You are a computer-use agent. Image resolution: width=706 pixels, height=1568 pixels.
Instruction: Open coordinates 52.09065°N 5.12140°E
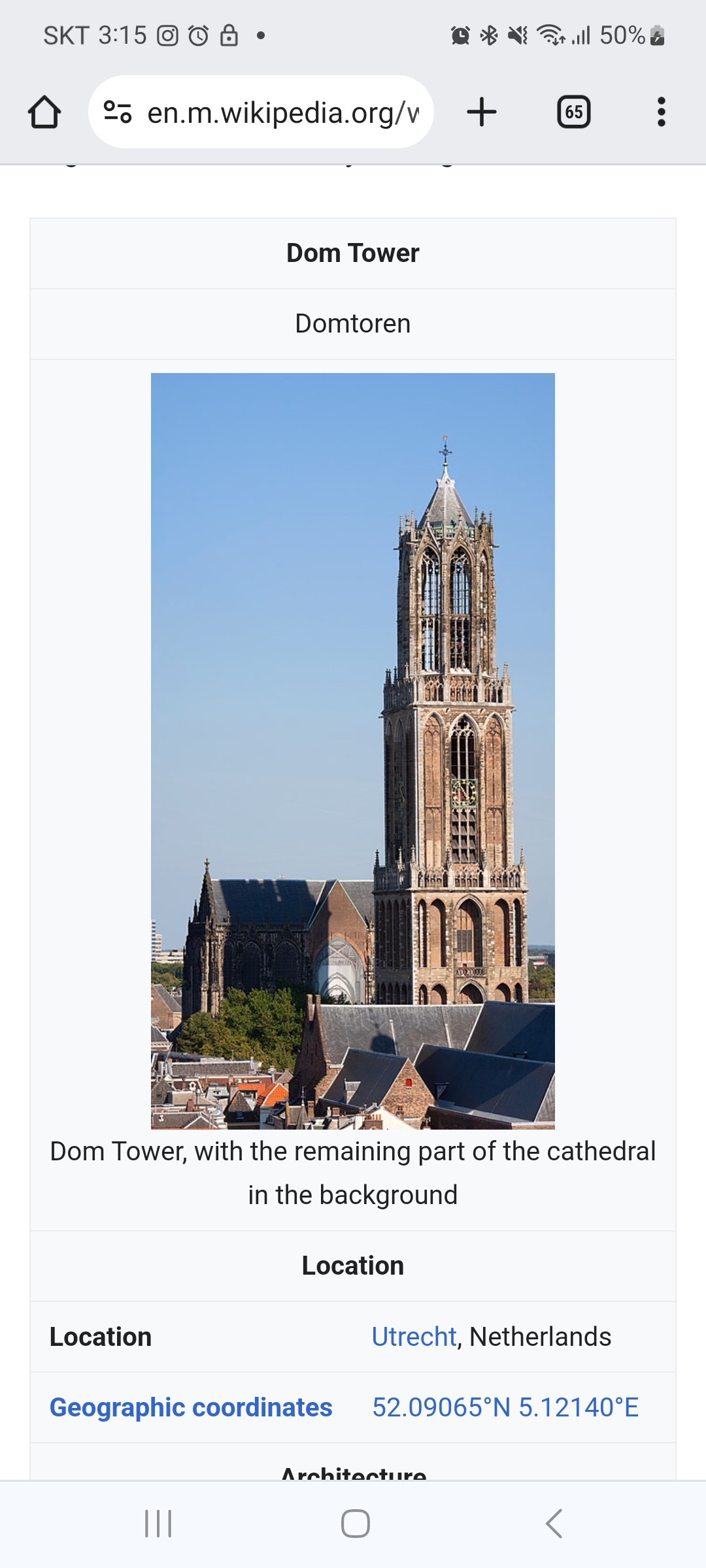click(x=505, y=1407)
